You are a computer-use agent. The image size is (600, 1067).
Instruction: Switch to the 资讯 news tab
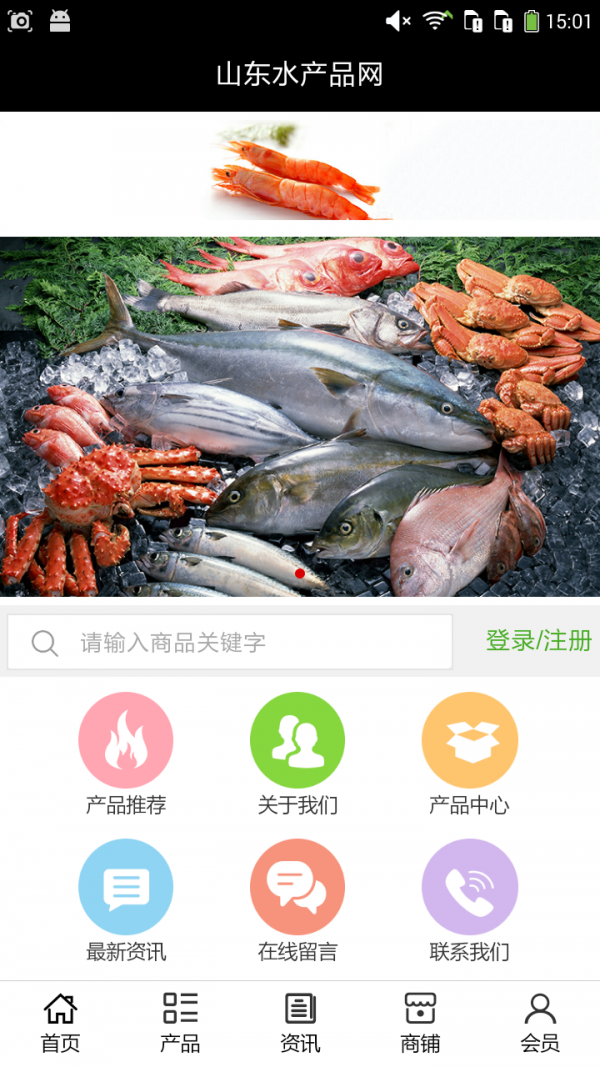300,1023
